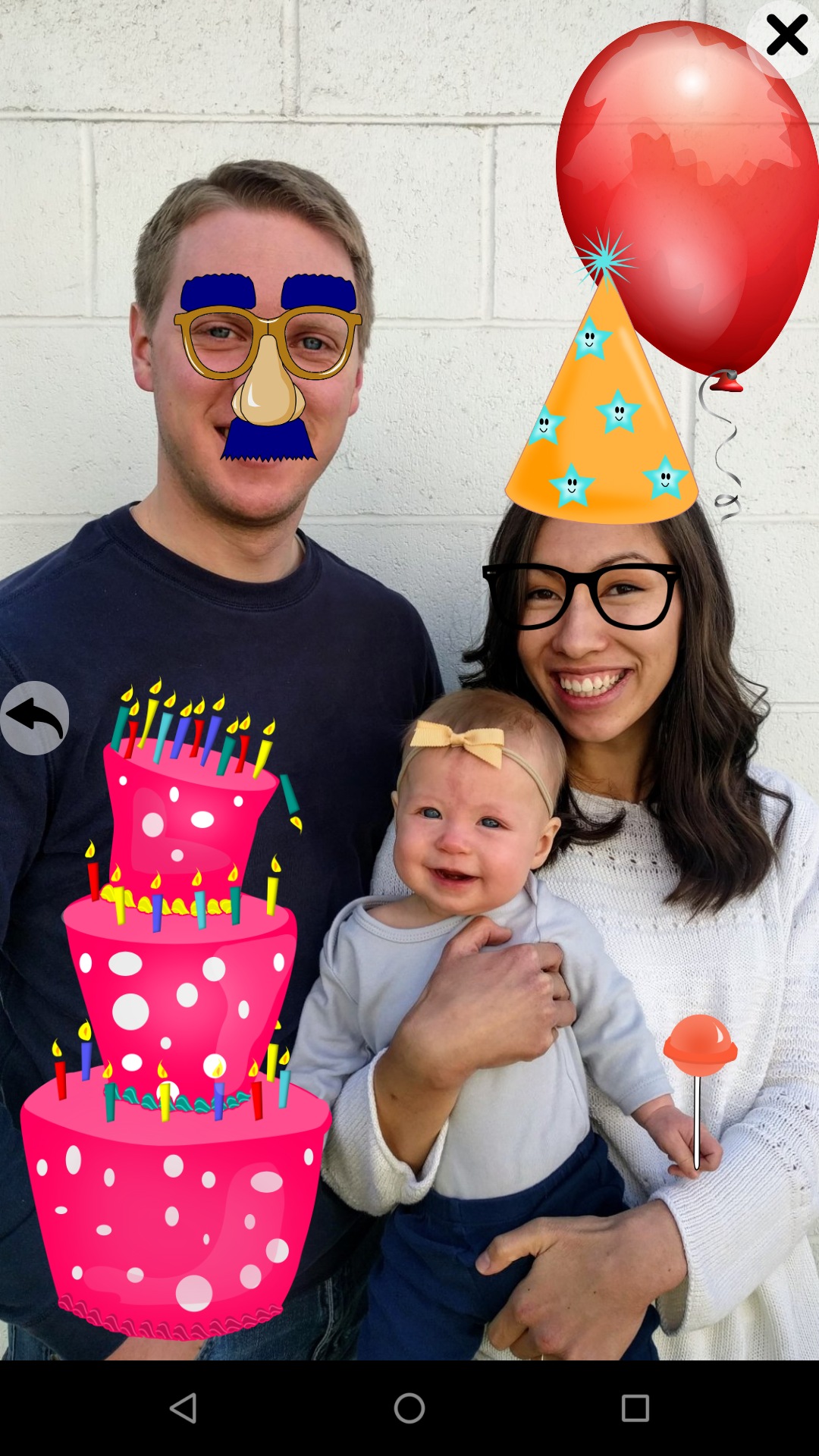Go to home screen via navigation bar
819x1456 pixels.
point(409,1408)
